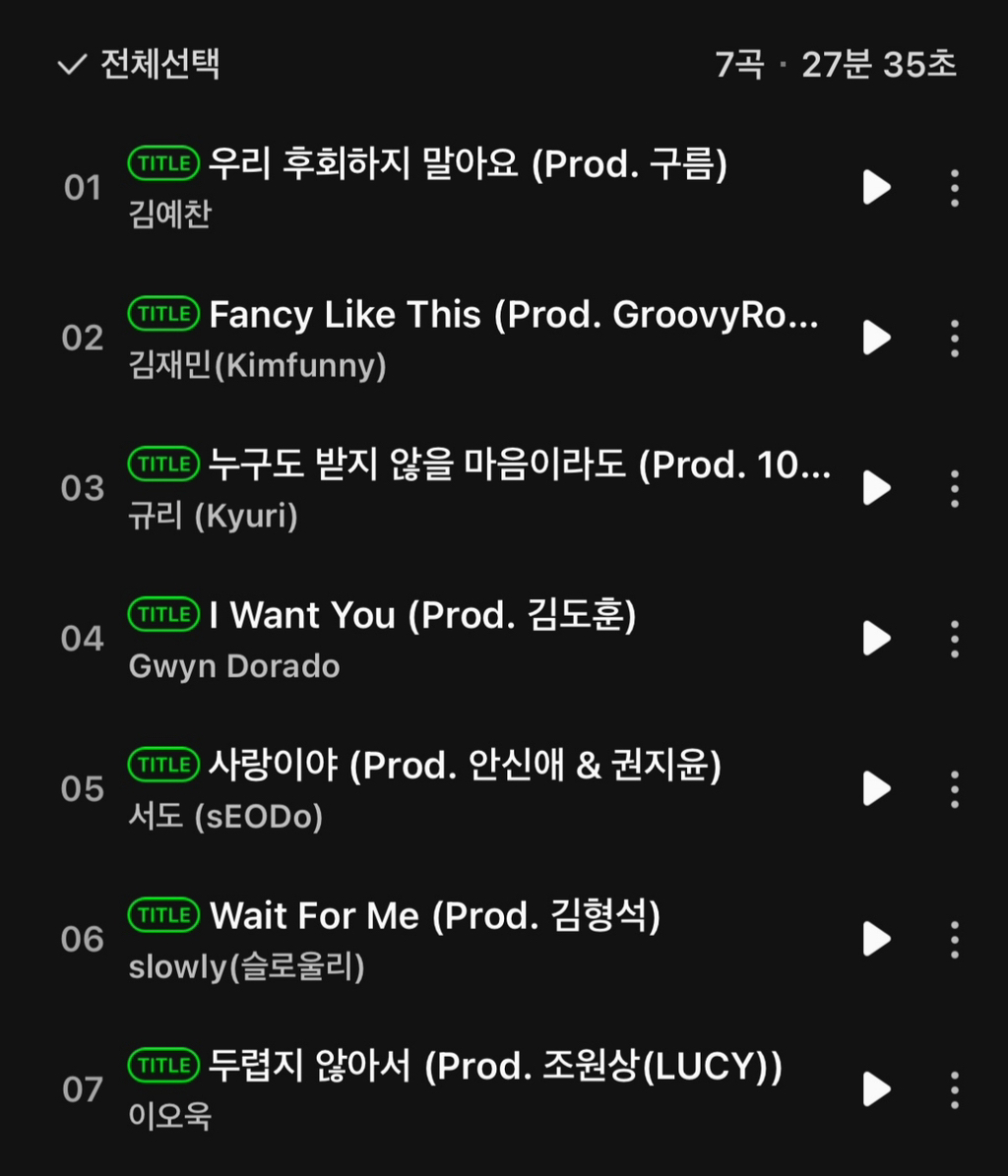Open more options for 우리 후회하지 말아요

pyautogui.click(x=954, y=187)
